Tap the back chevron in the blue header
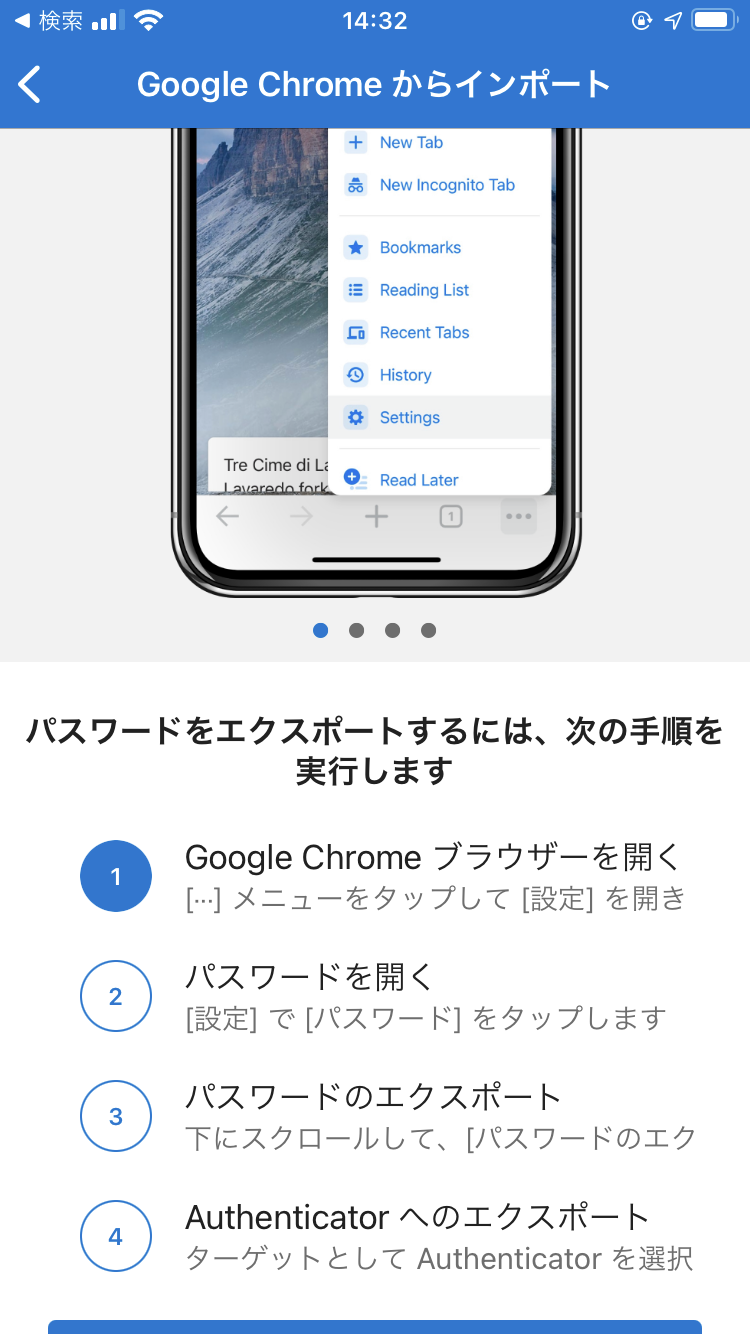750x1334 pixels. (x=28, y=85)
